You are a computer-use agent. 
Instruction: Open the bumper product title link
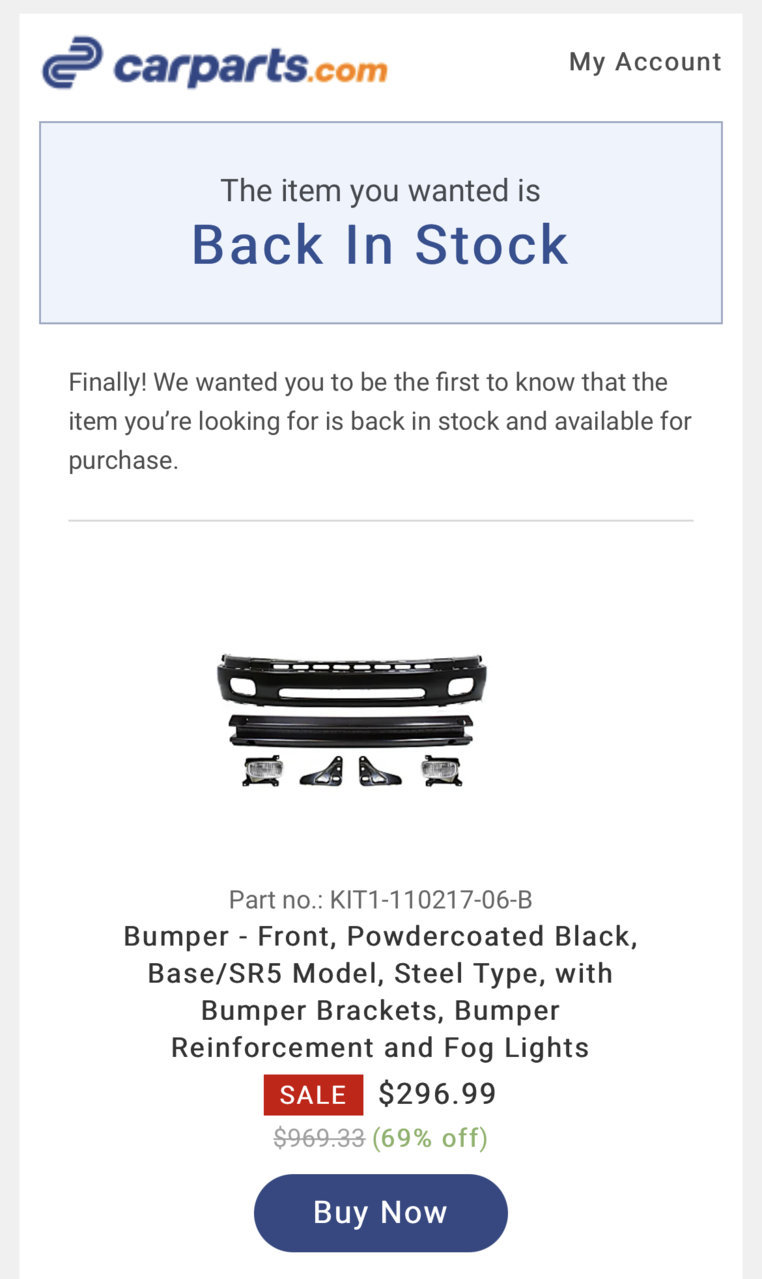point(380,992)
